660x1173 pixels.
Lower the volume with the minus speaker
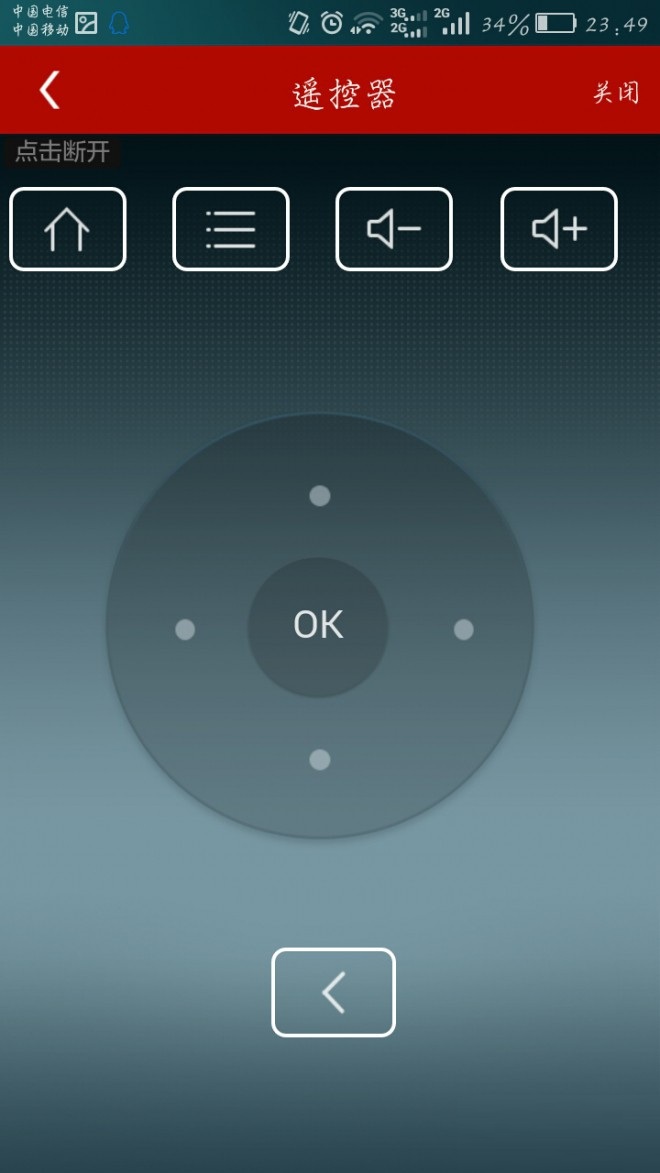(x=394, y=229)
